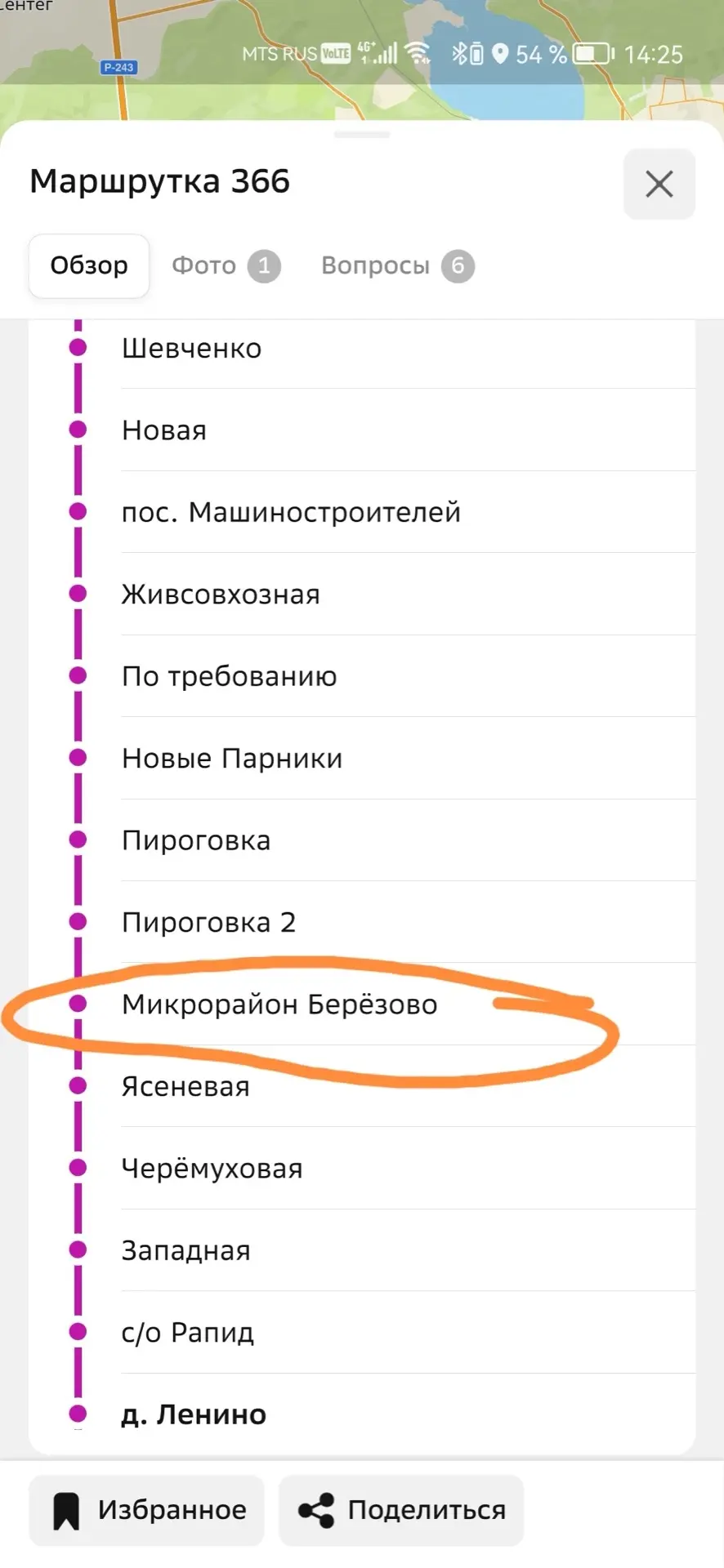
Task: Switch to the Вопросы tab
Action: tap(397, 265)
